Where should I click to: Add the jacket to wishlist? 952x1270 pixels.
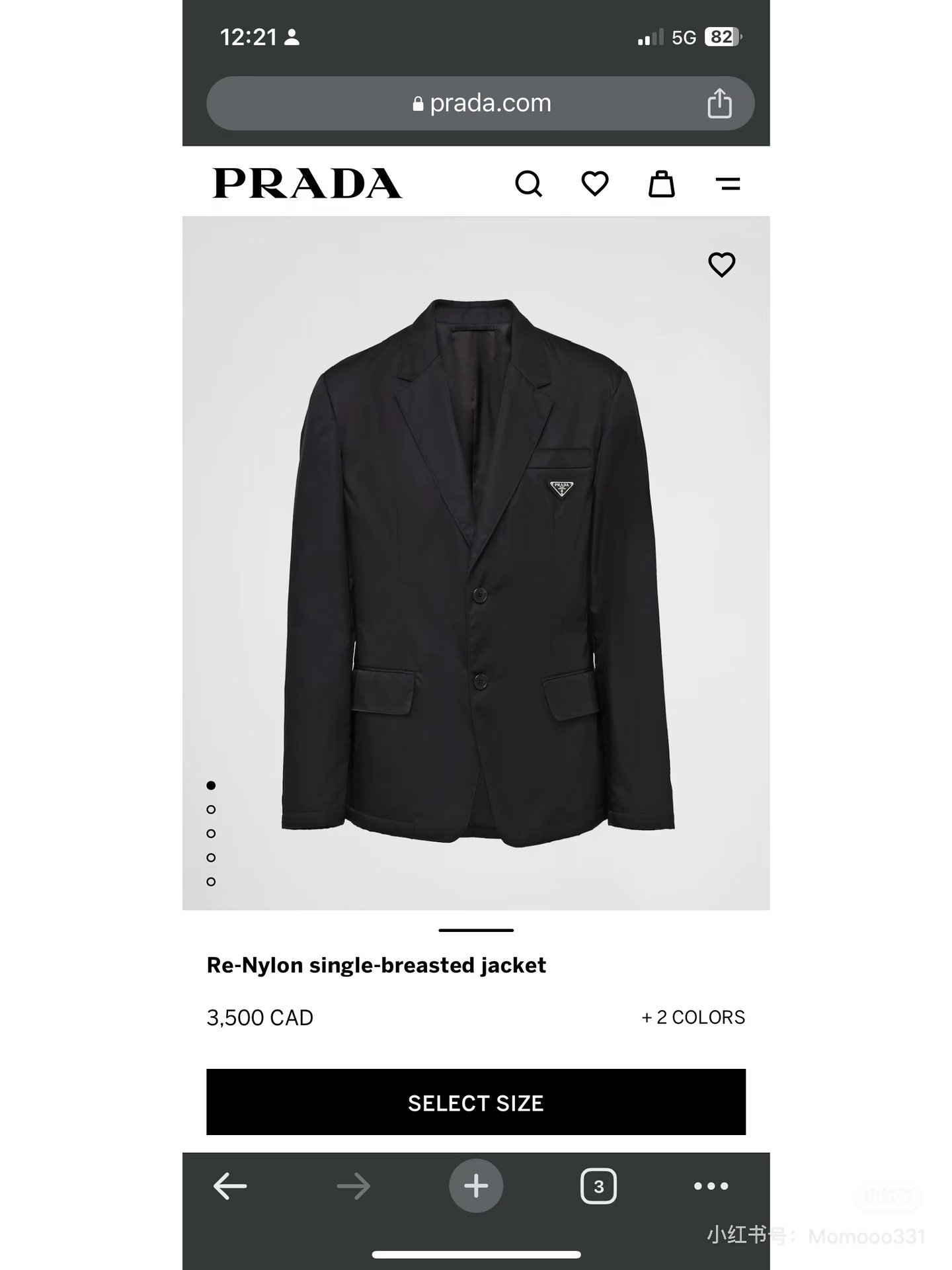pyautogui.click(x=721, y=265)
